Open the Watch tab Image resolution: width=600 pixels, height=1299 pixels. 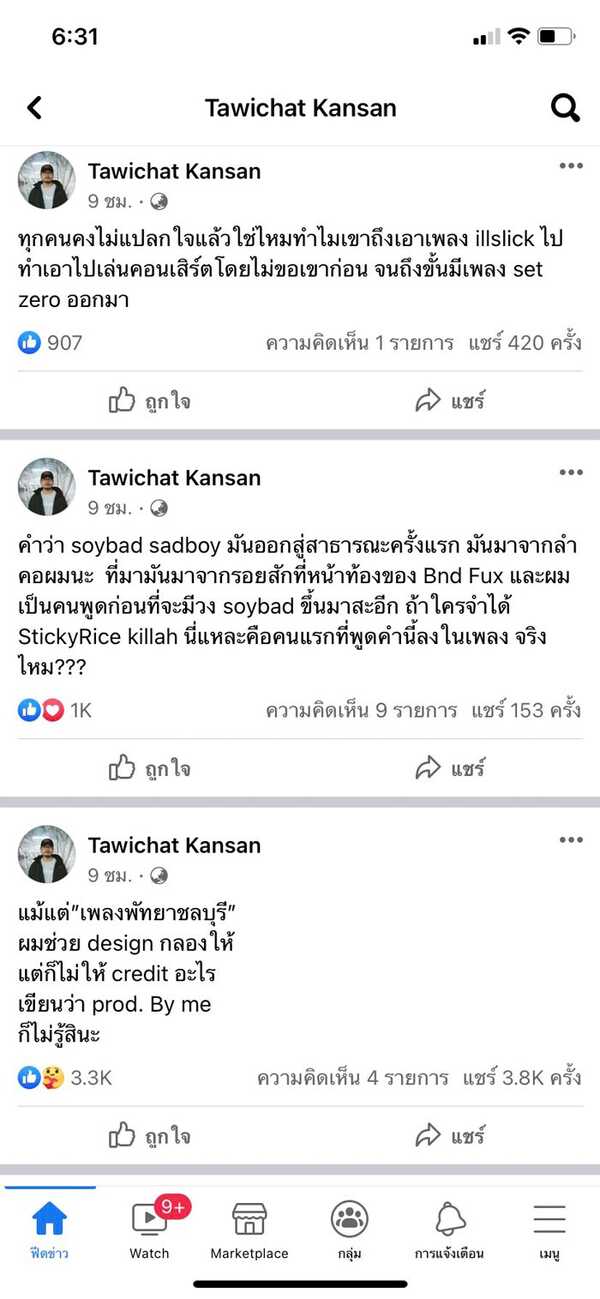(x=150, y=1230)
